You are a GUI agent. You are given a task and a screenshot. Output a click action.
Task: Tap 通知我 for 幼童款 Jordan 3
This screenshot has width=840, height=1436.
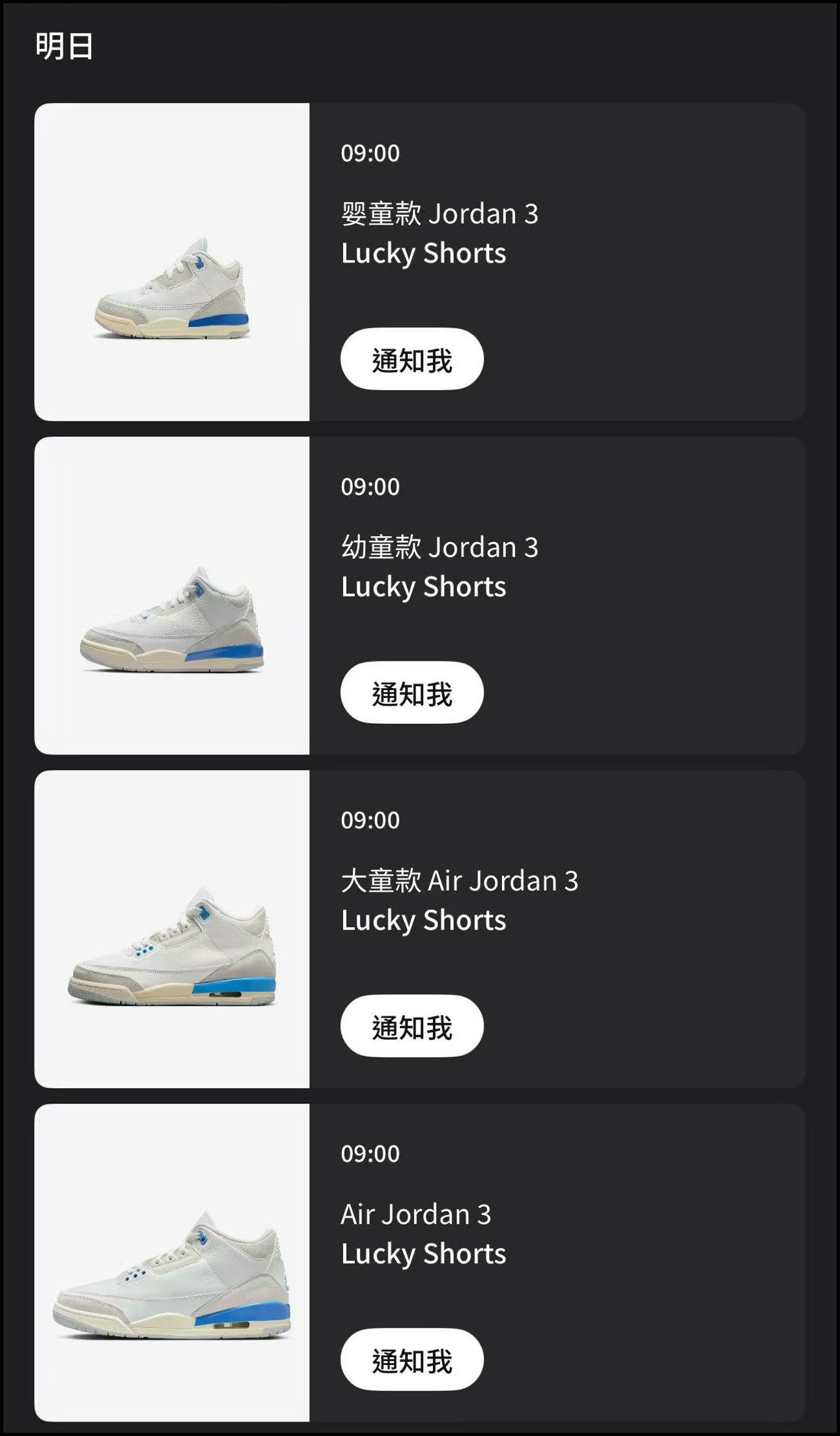pyautogui.click(x=412, y=693)
